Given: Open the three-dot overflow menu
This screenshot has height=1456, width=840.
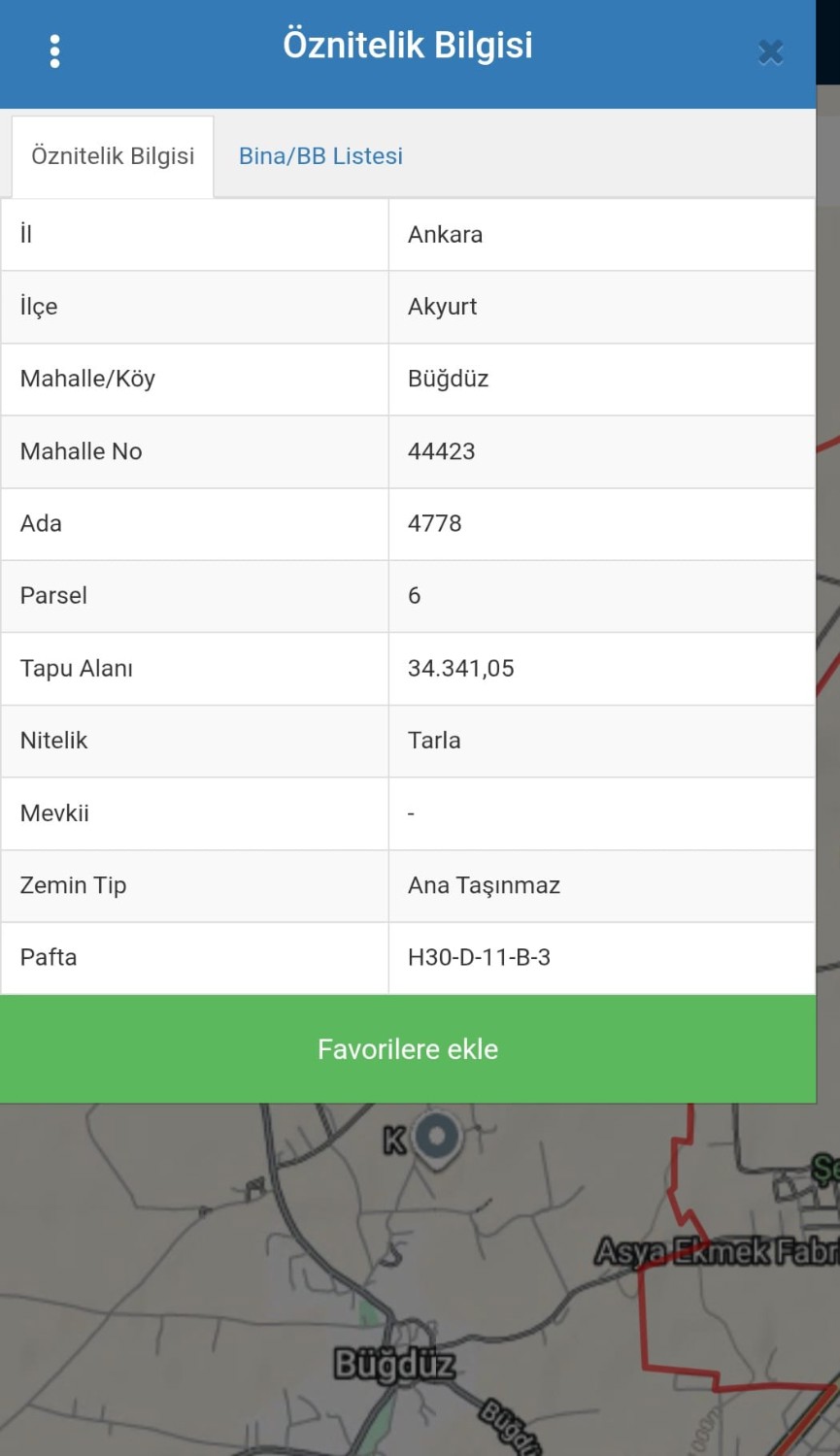Looking at the screenshot, I should pyautogui.click(x=54, y=51).
